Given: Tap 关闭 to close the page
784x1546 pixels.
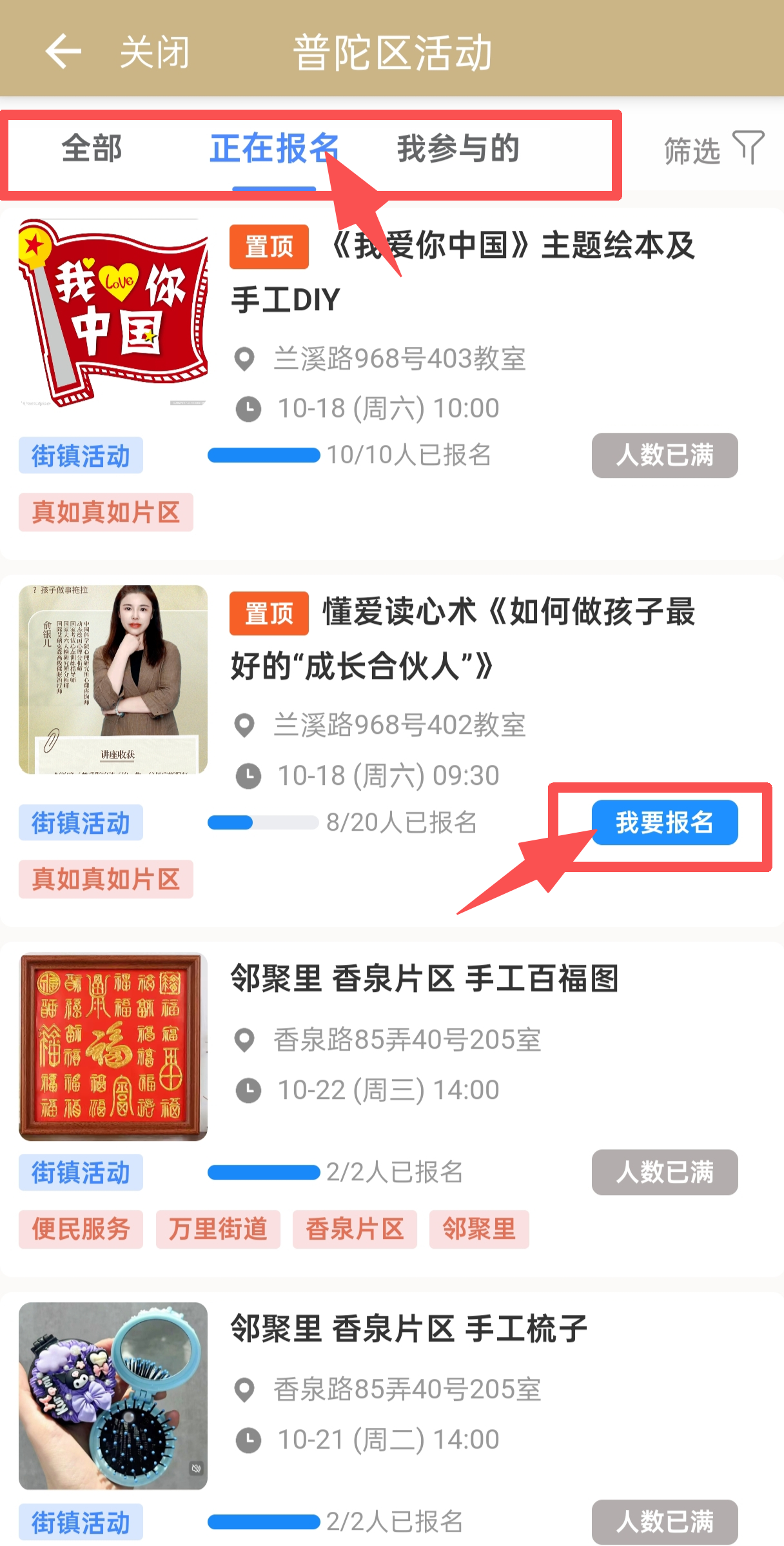Looking at the screenshot, I should [x=155, y=52].
